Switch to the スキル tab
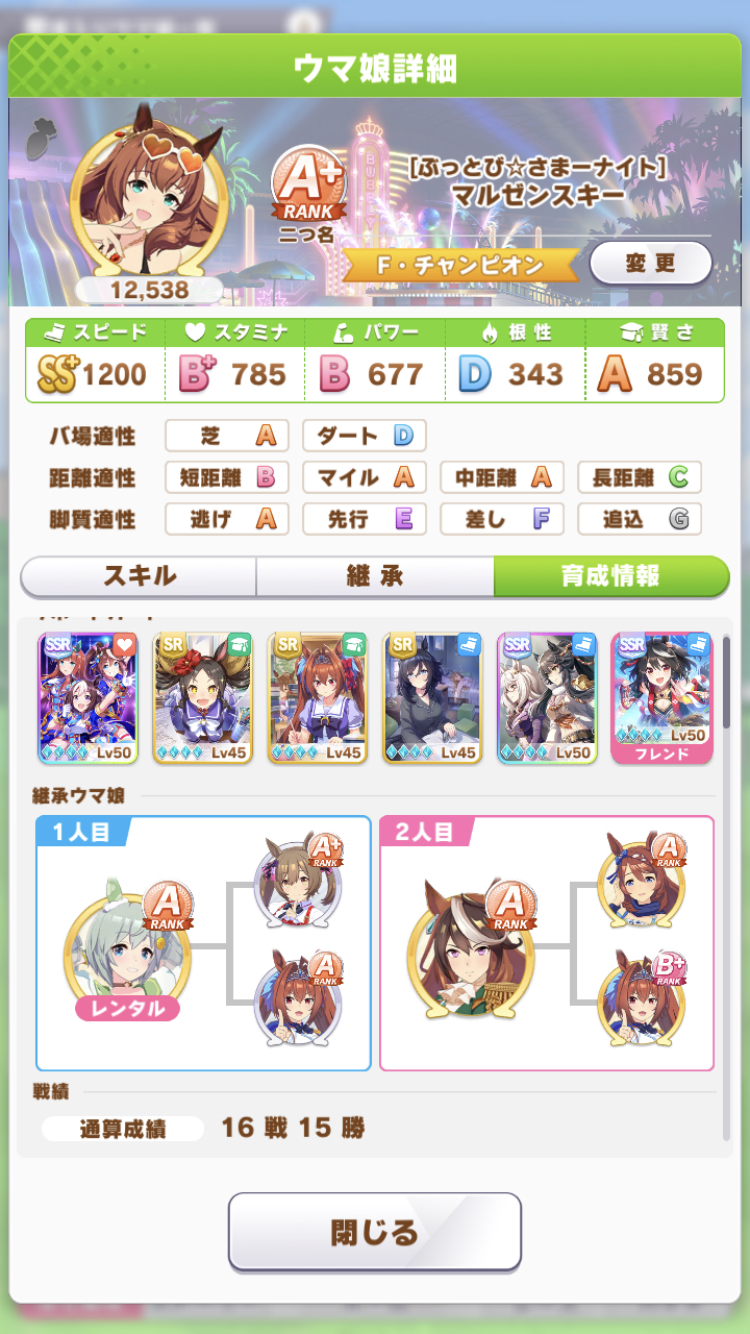Viewport: 750px width, 1334px height. (139, 576)
